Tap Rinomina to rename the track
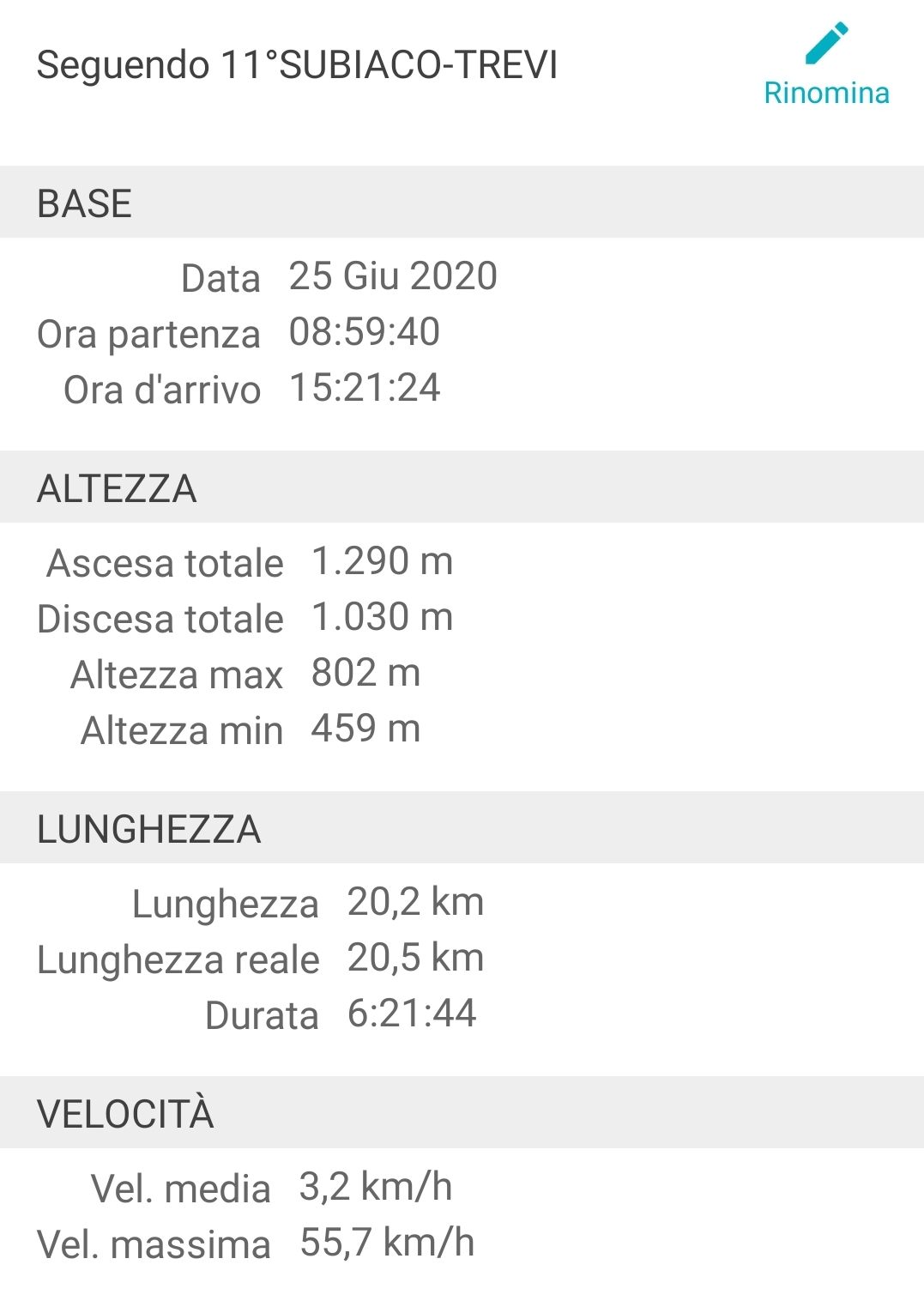924x1301 pixels. 826,66
